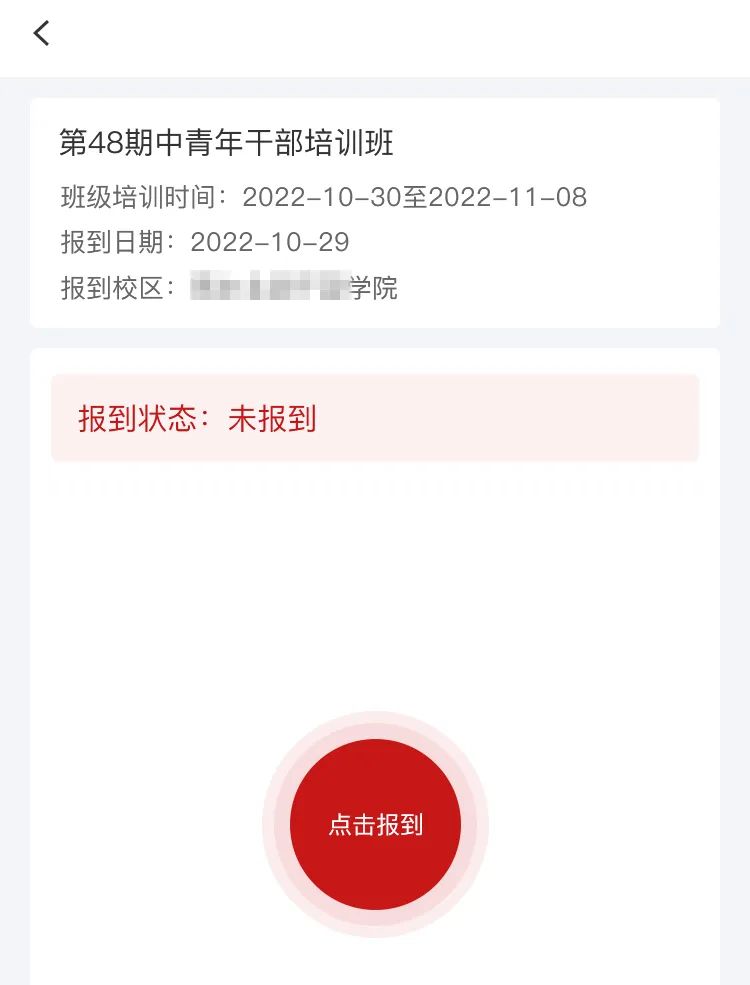This screenshot has height=985, width=750.
Task: Go back using the top-left arrow
Action: 41,33
